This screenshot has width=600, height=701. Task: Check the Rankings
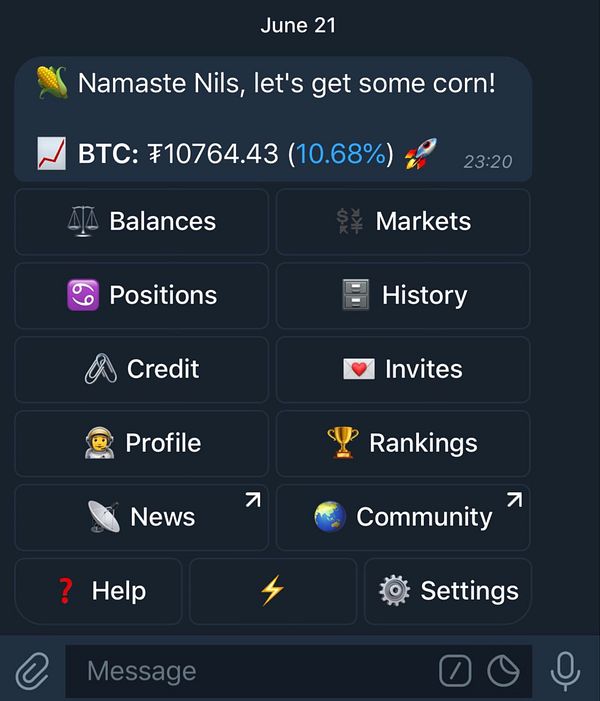tap(403, 443)
